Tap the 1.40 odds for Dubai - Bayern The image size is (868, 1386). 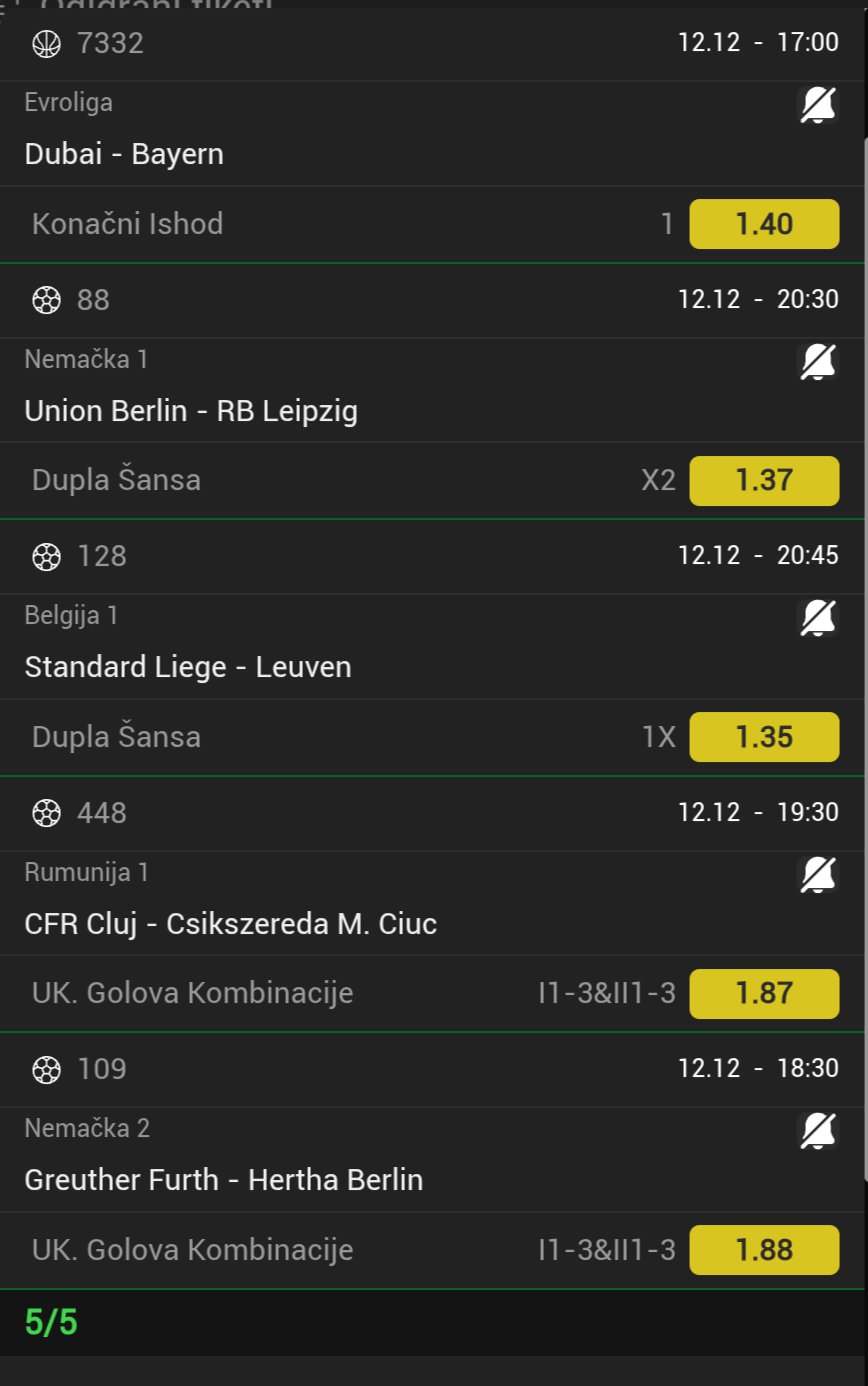[764, 224]
